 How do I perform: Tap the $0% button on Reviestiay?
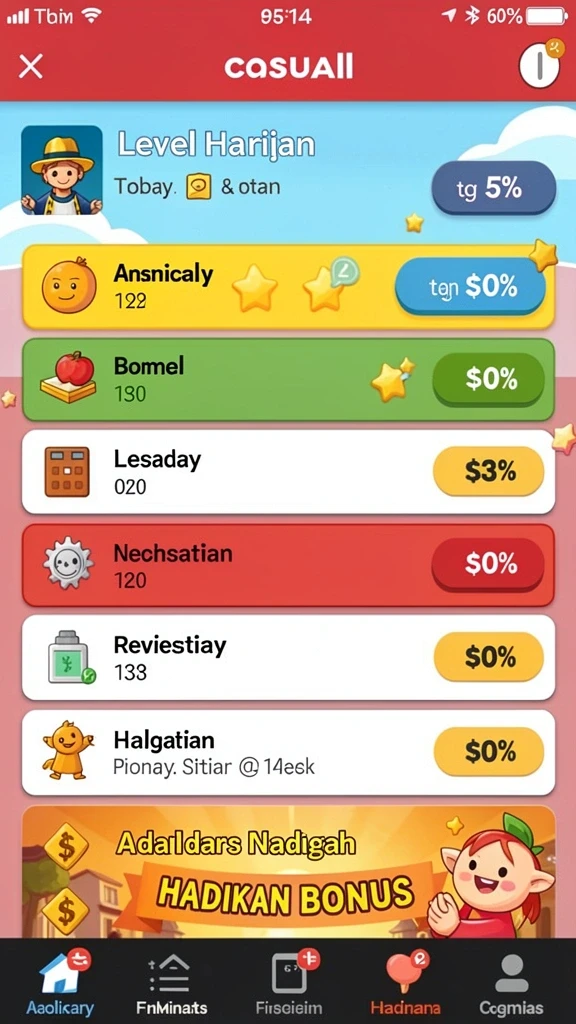coord(488,657)
